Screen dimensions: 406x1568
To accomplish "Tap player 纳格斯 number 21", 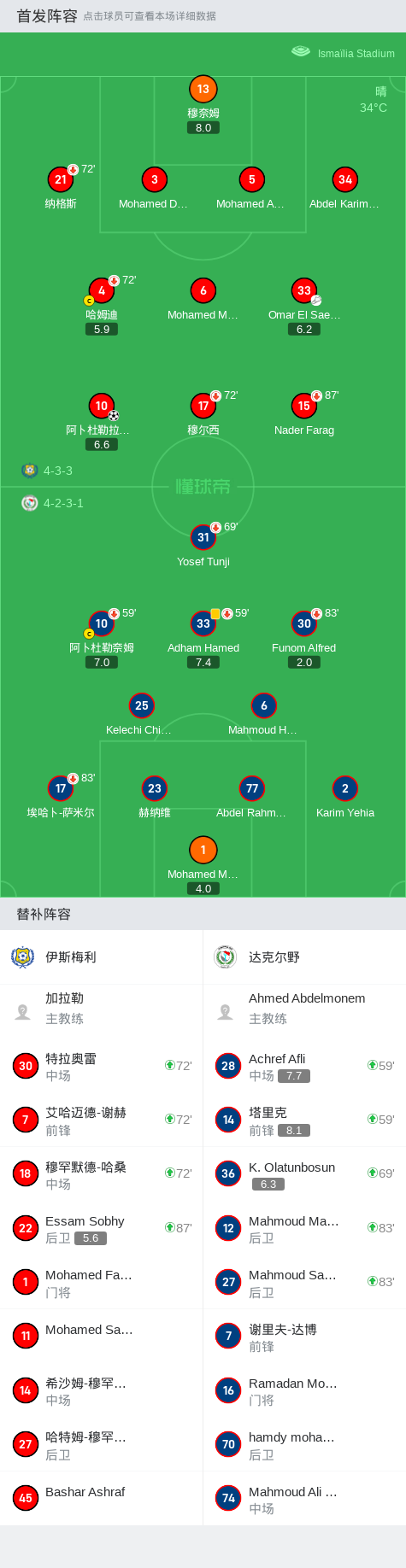I will [x=61, y=179].
